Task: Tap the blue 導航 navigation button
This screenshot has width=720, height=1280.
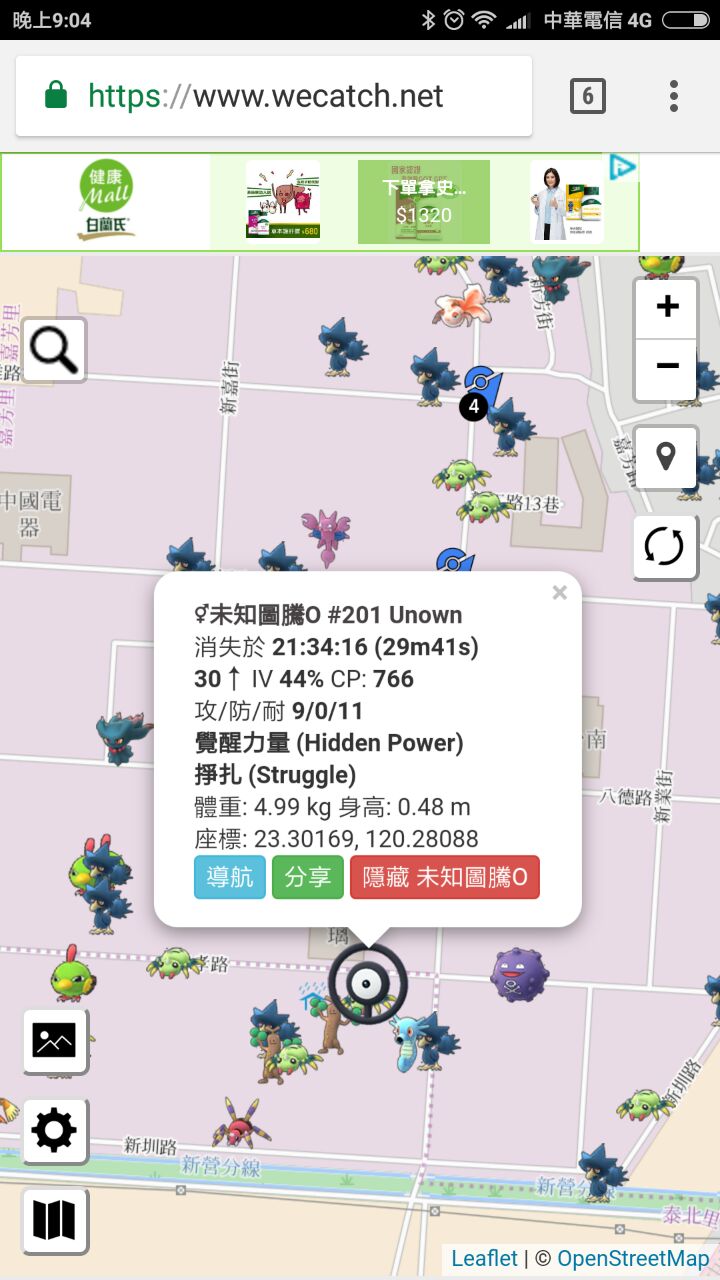Action: (x=229, y=877)
